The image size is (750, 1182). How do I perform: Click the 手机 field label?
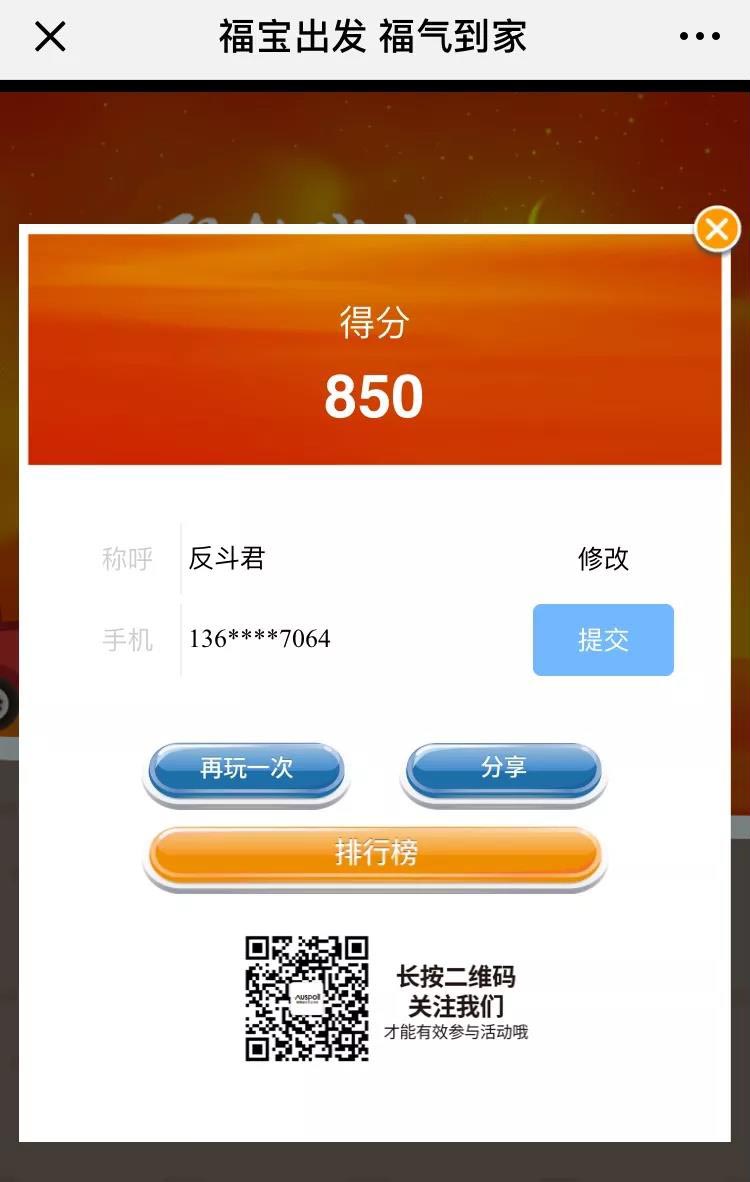pos(128,638)
